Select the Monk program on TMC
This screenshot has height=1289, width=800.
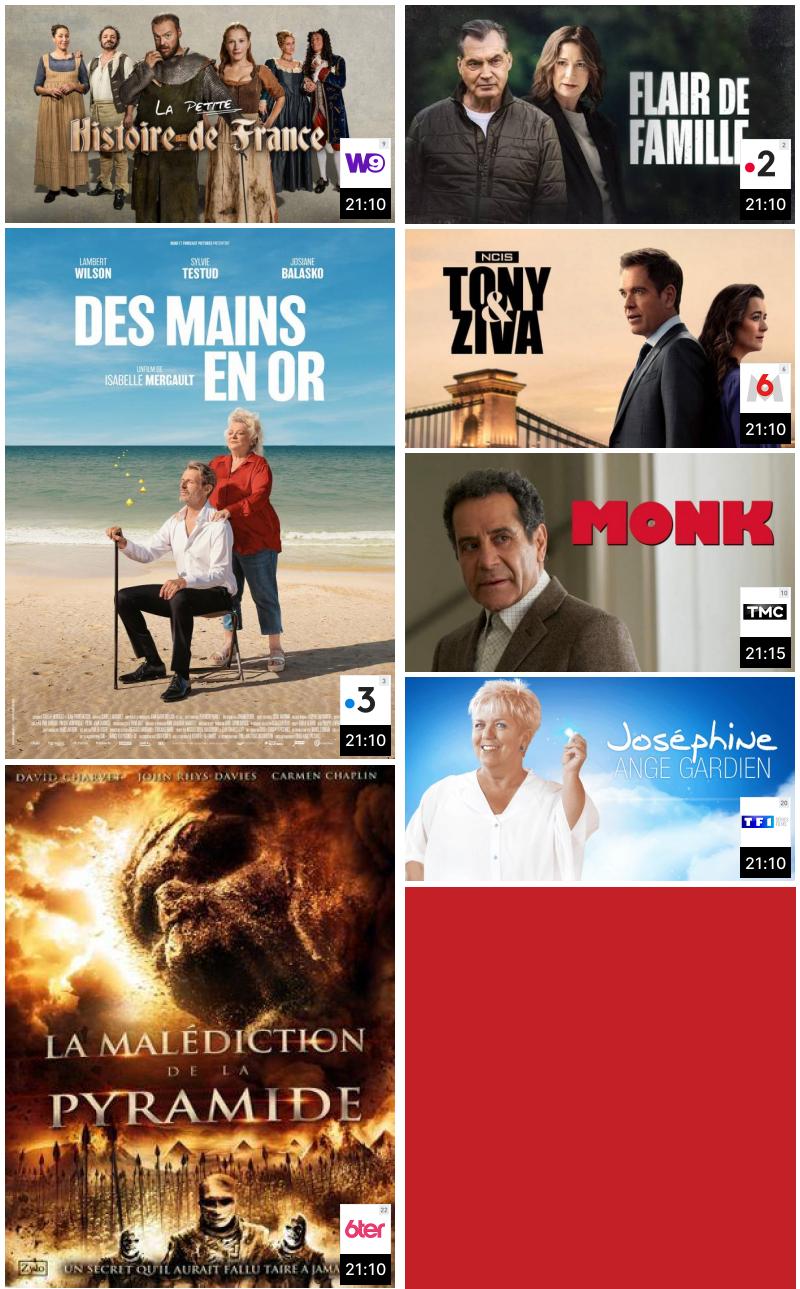(599, 562)
